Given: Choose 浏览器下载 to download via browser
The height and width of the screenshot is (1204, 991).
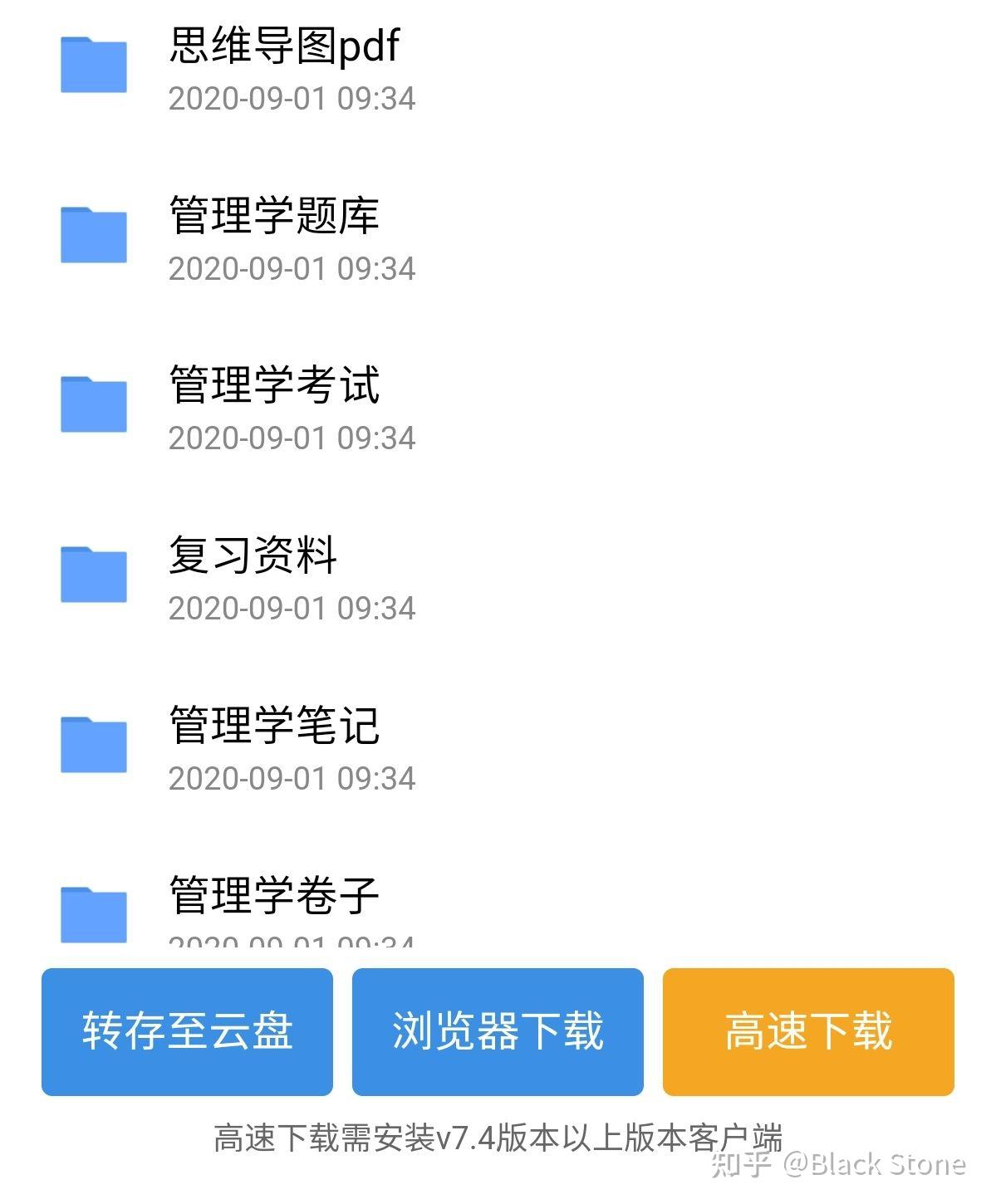Looking at the screenshot, I should tap(498, 1031).
